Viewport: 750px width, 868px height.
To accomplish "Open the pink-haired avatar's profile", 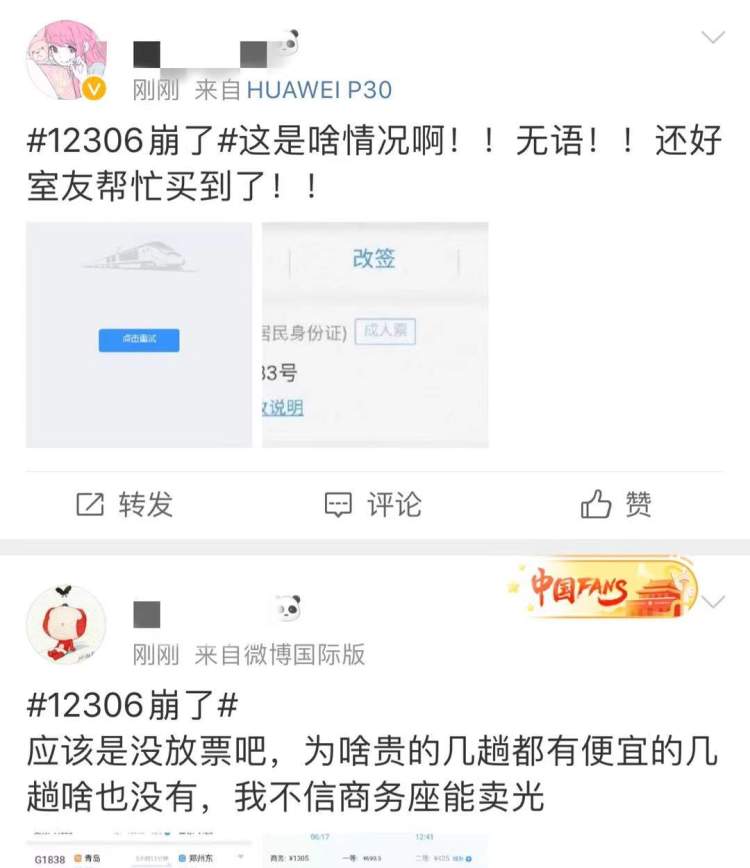I will pos(66,61).
